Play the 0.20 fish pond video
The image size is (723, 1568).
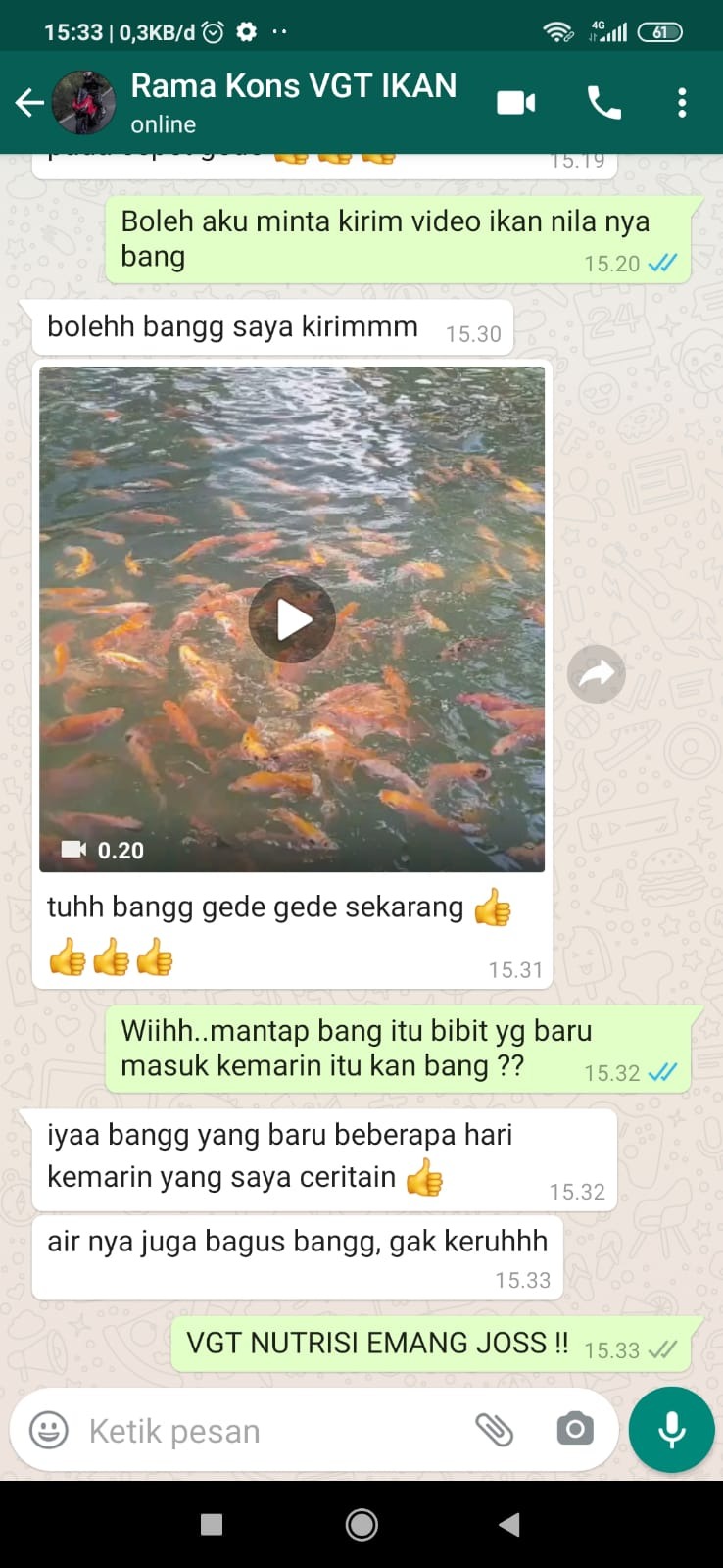(292, 619)
